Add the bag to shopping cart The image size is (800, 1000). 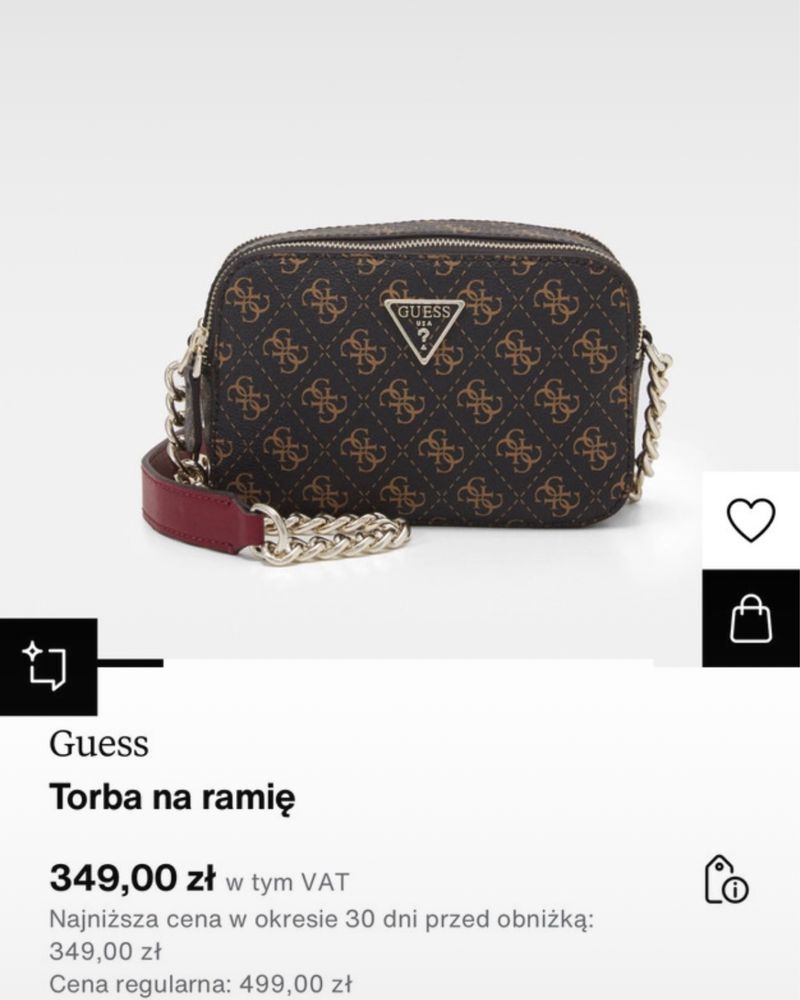750,619
